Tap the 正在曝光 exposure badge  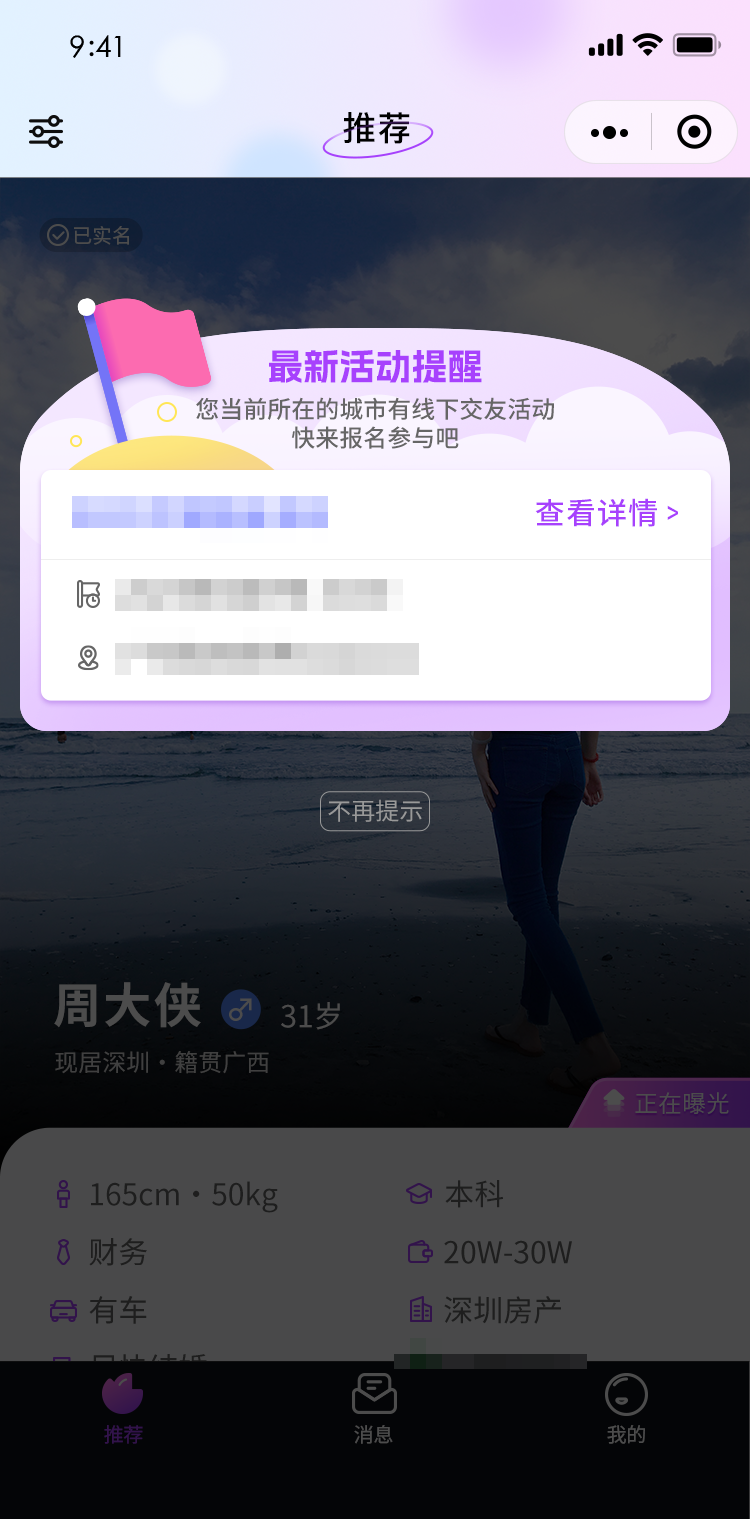[666, 1103]
